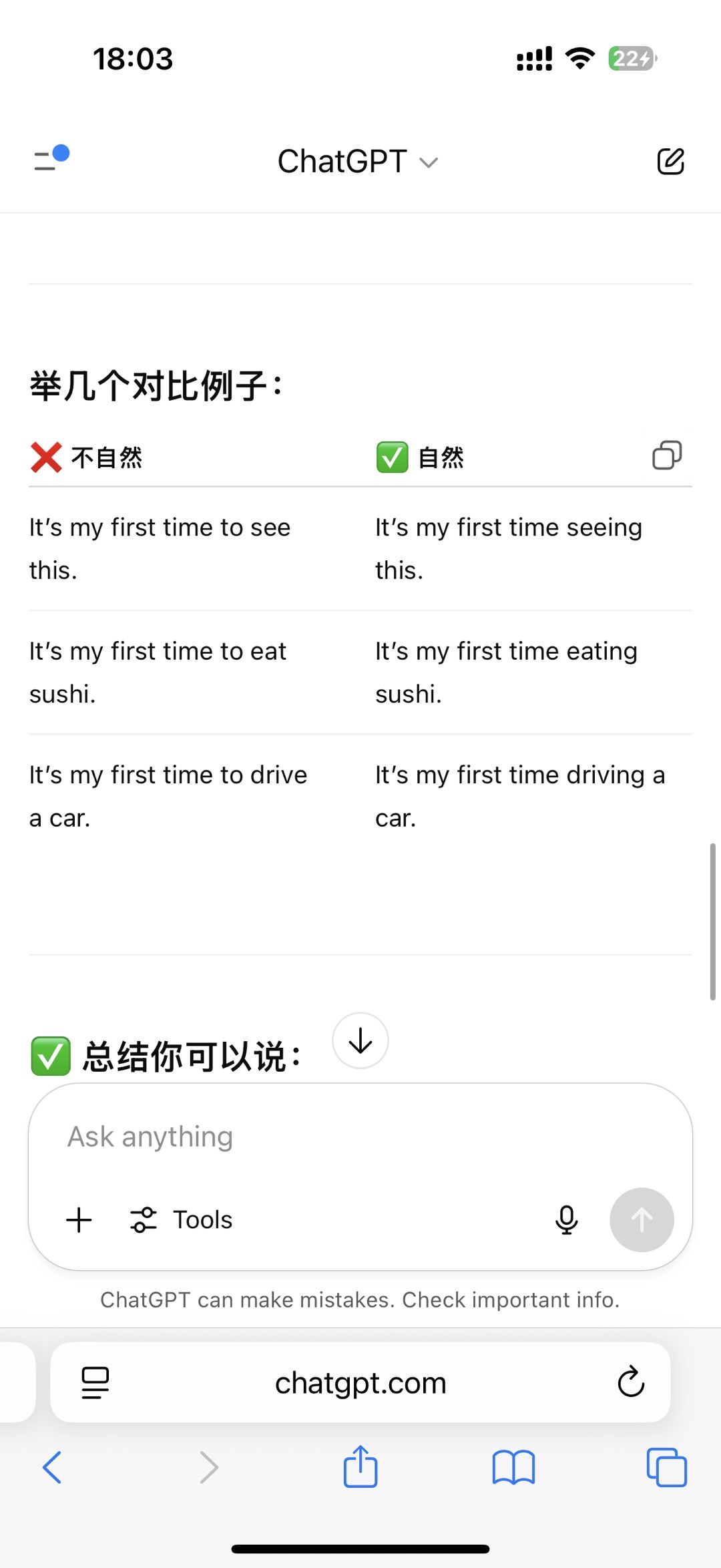Copy the comparison table
Screen dimensions: 721x1568
666,455
